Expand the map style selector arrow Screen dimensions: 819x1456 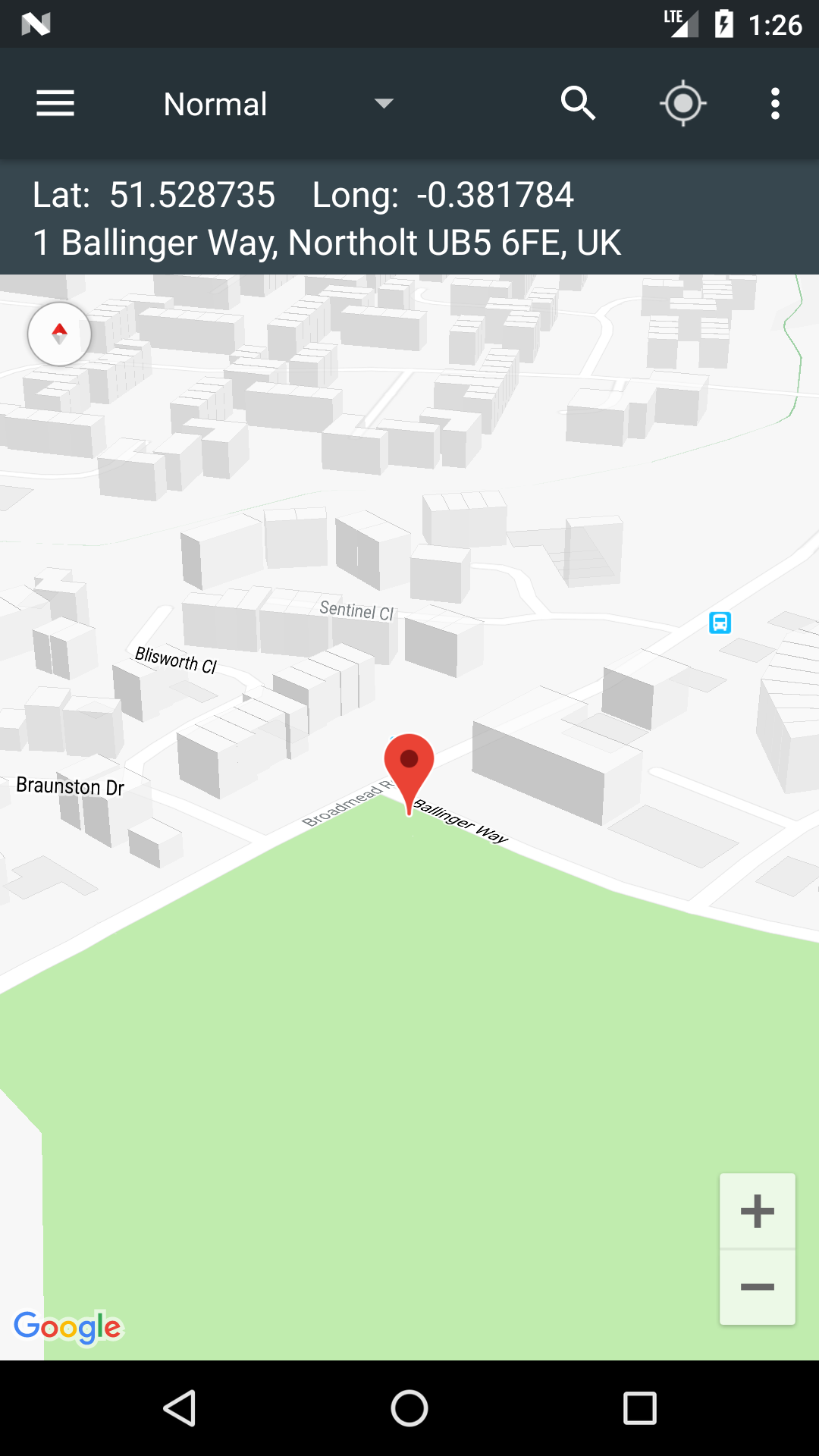[x=383, y=104]
